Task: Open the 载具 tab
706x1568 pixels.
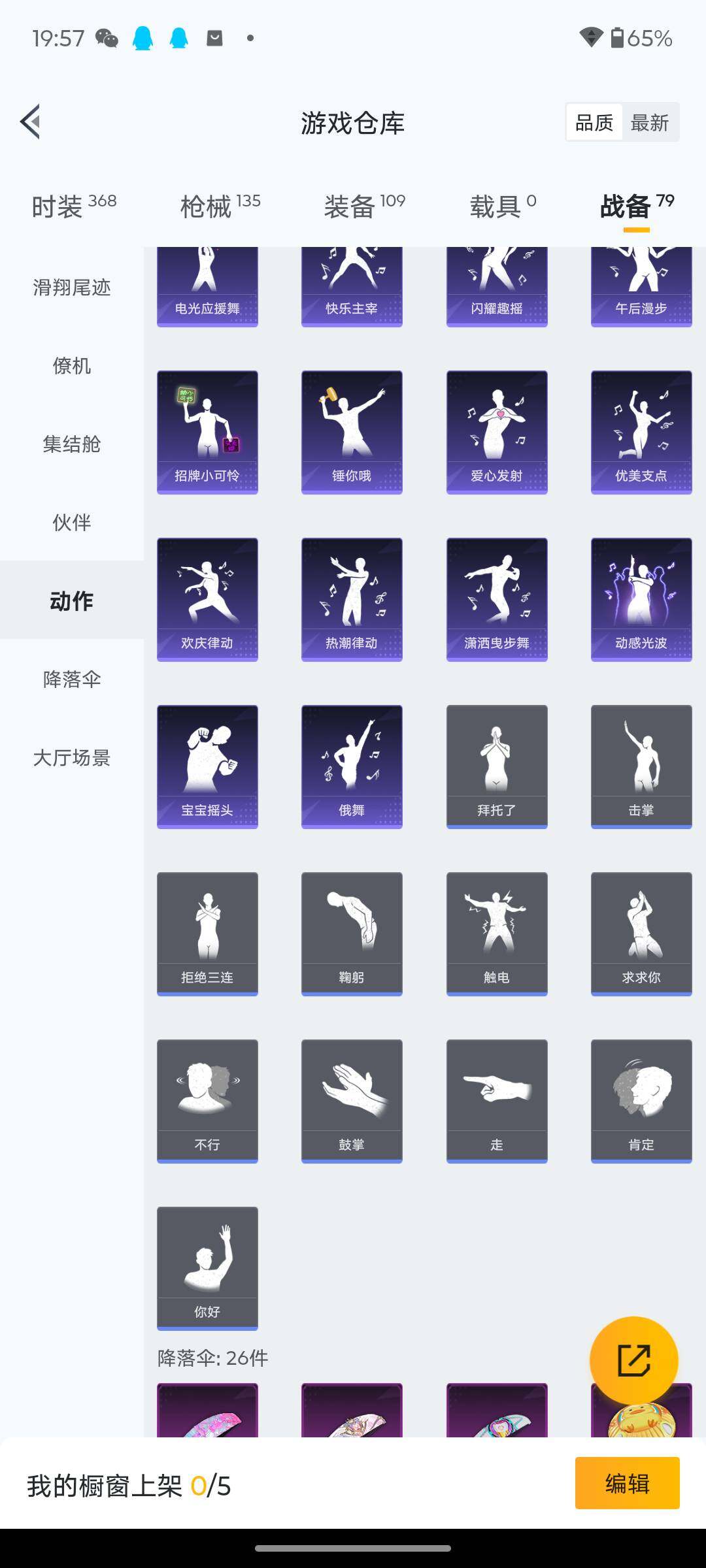Action: tap(503, 206)
